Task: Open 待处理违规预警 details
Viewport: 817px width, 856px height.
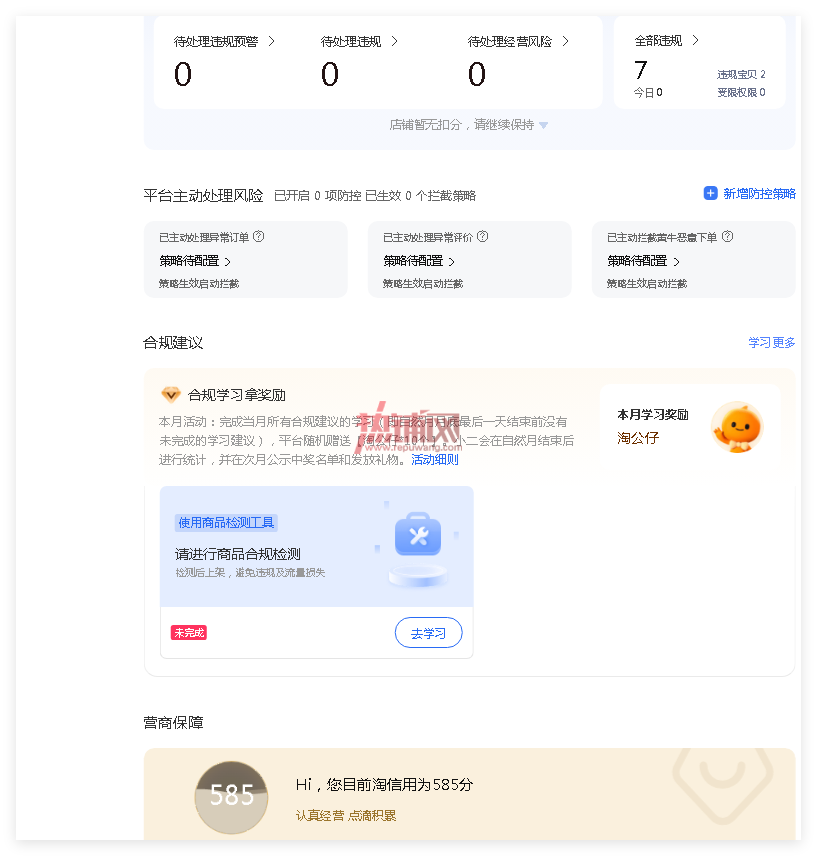Action: (x=224, y=41)
